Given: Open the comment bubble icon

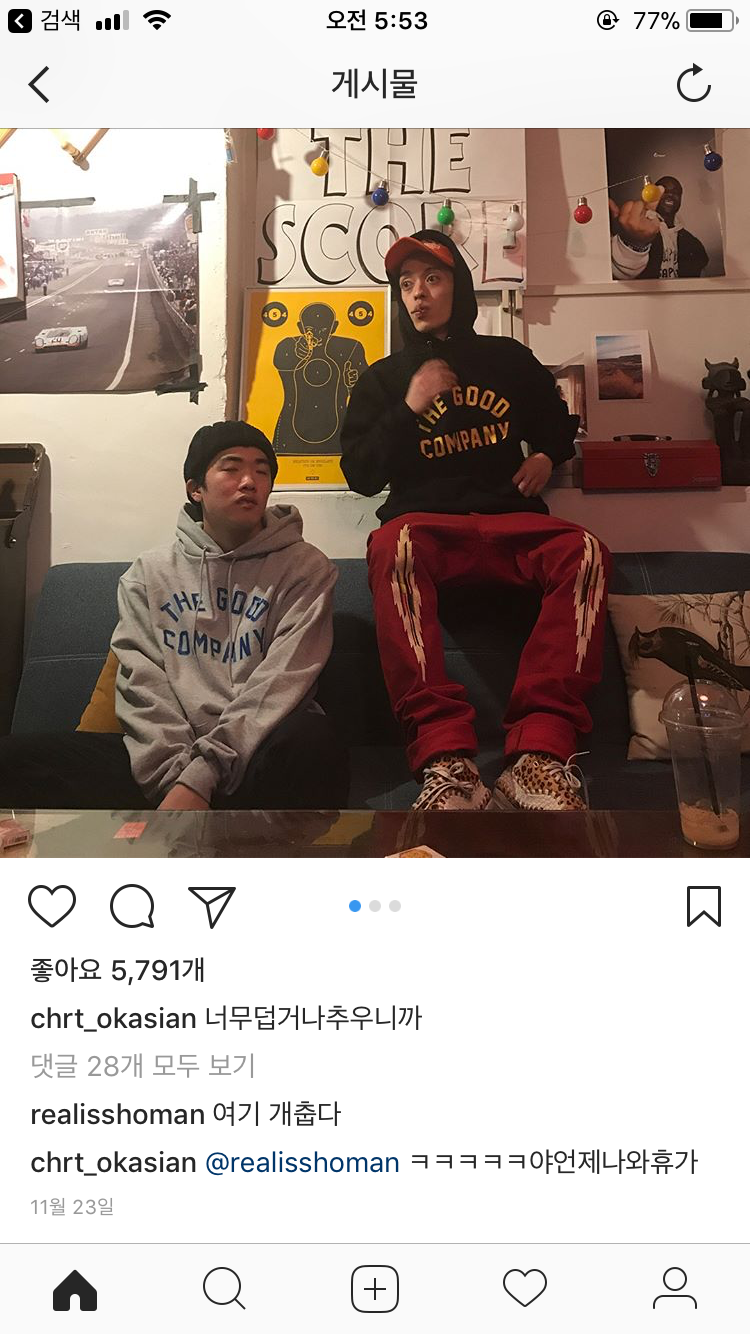Looking at the screenshot, I should pos(132,906).
